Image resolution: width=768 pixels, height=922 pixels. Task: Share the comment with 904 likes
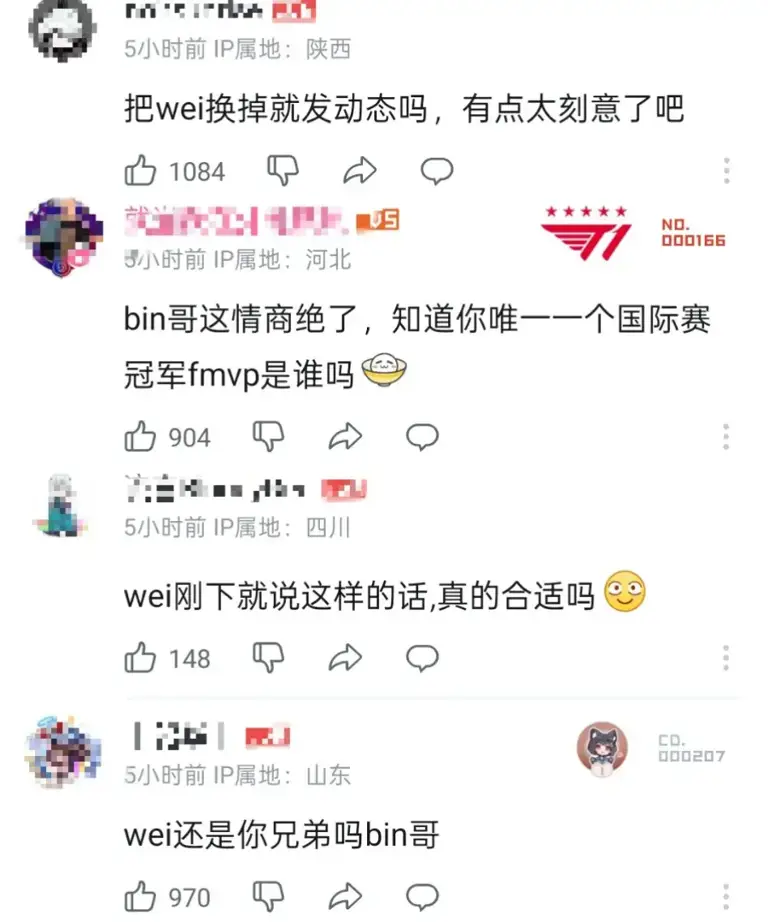click(345, 436)
